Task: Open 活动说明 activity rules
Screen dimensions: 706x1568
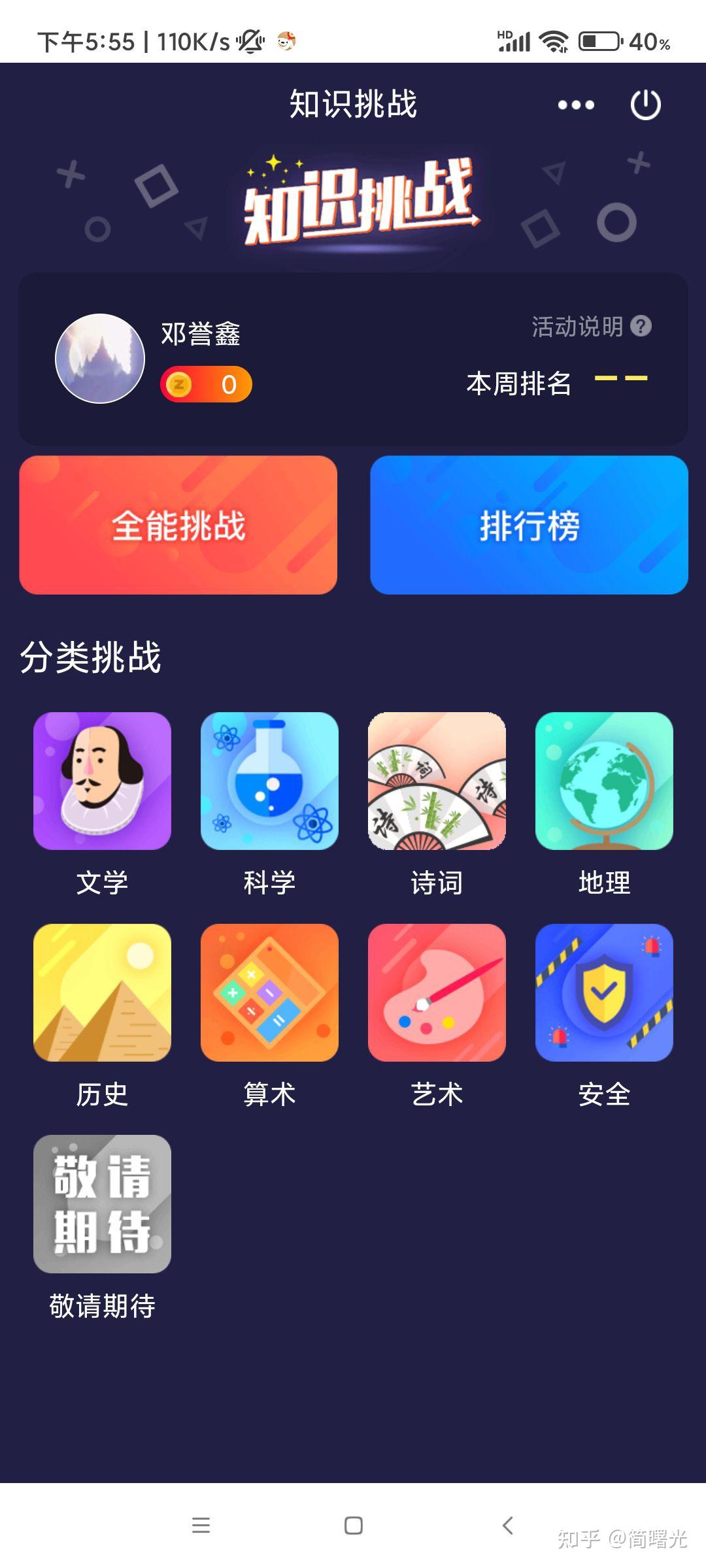Action: click(590, 327)
